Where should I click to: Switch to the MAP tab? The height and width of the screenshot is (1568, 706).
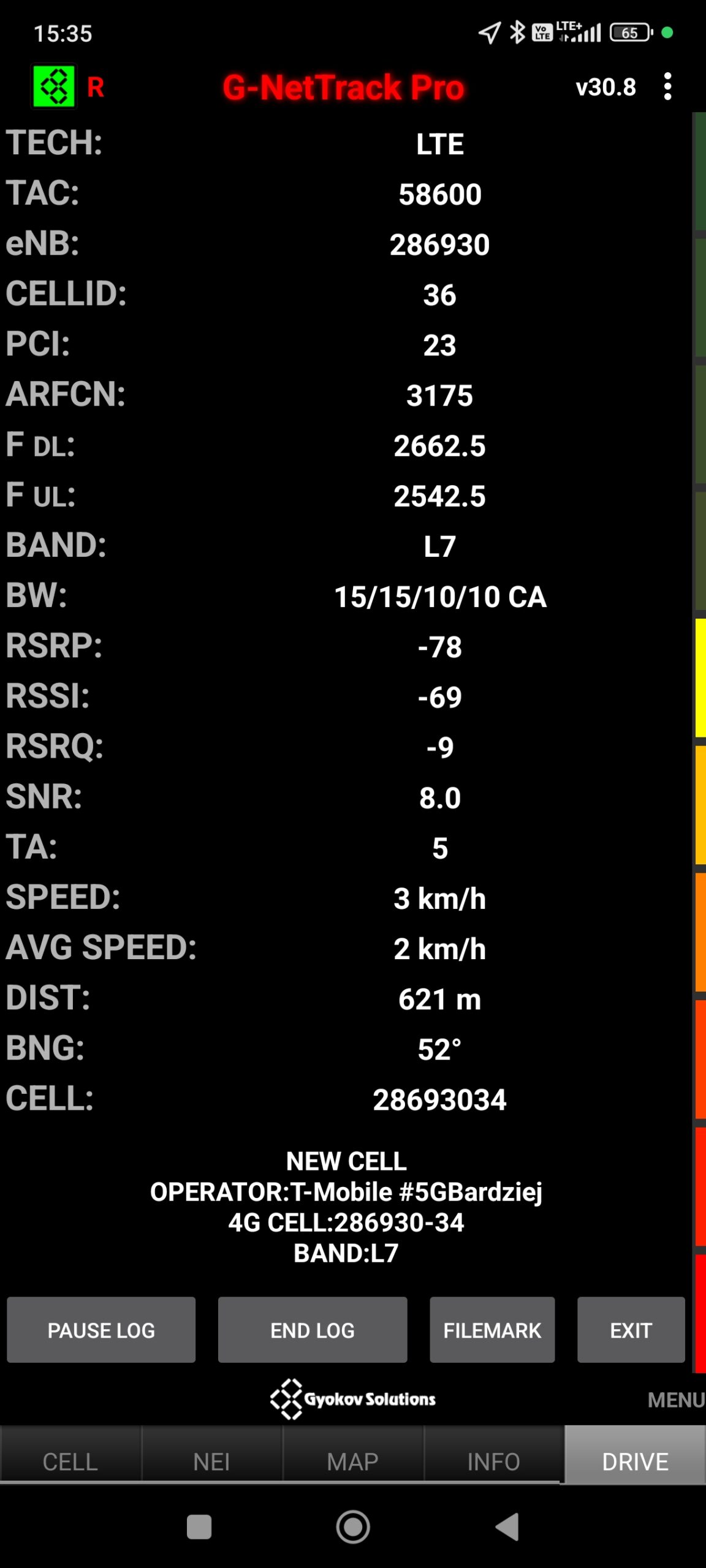(352, 1461)
